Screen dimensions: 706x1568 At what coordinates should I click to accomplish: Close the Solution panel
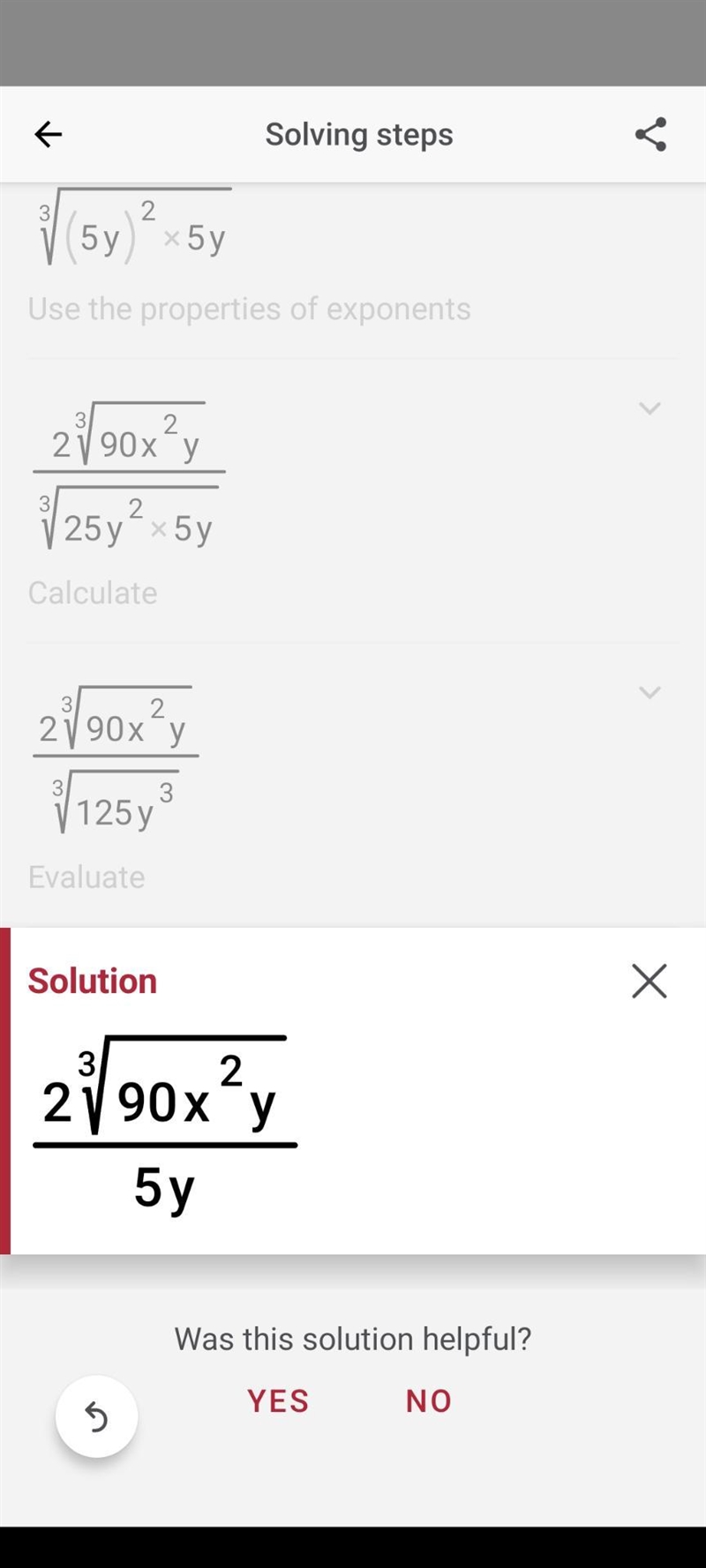coord(650,981)
